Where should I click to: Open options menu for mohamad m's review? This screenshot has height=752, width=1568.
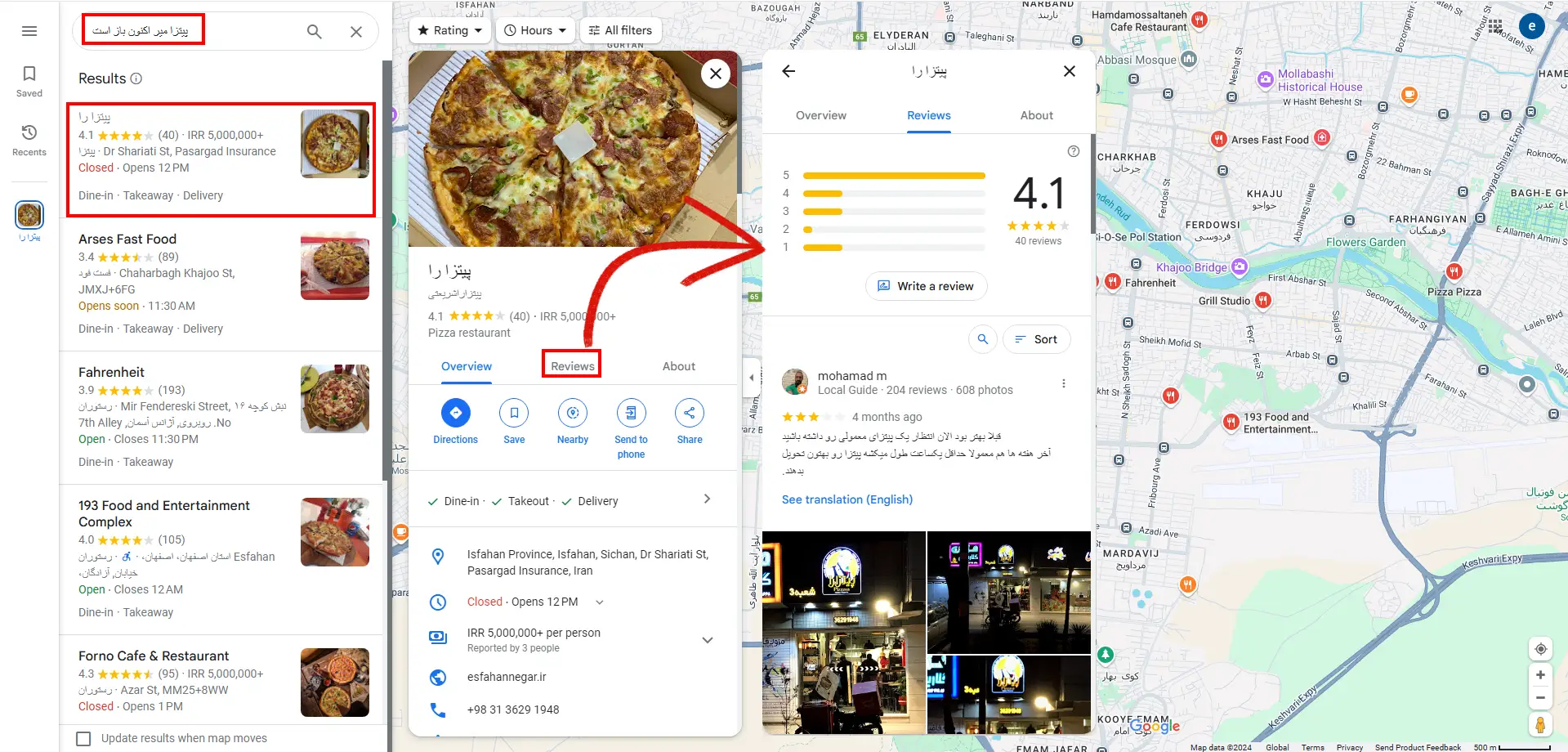click(1063, 383)
